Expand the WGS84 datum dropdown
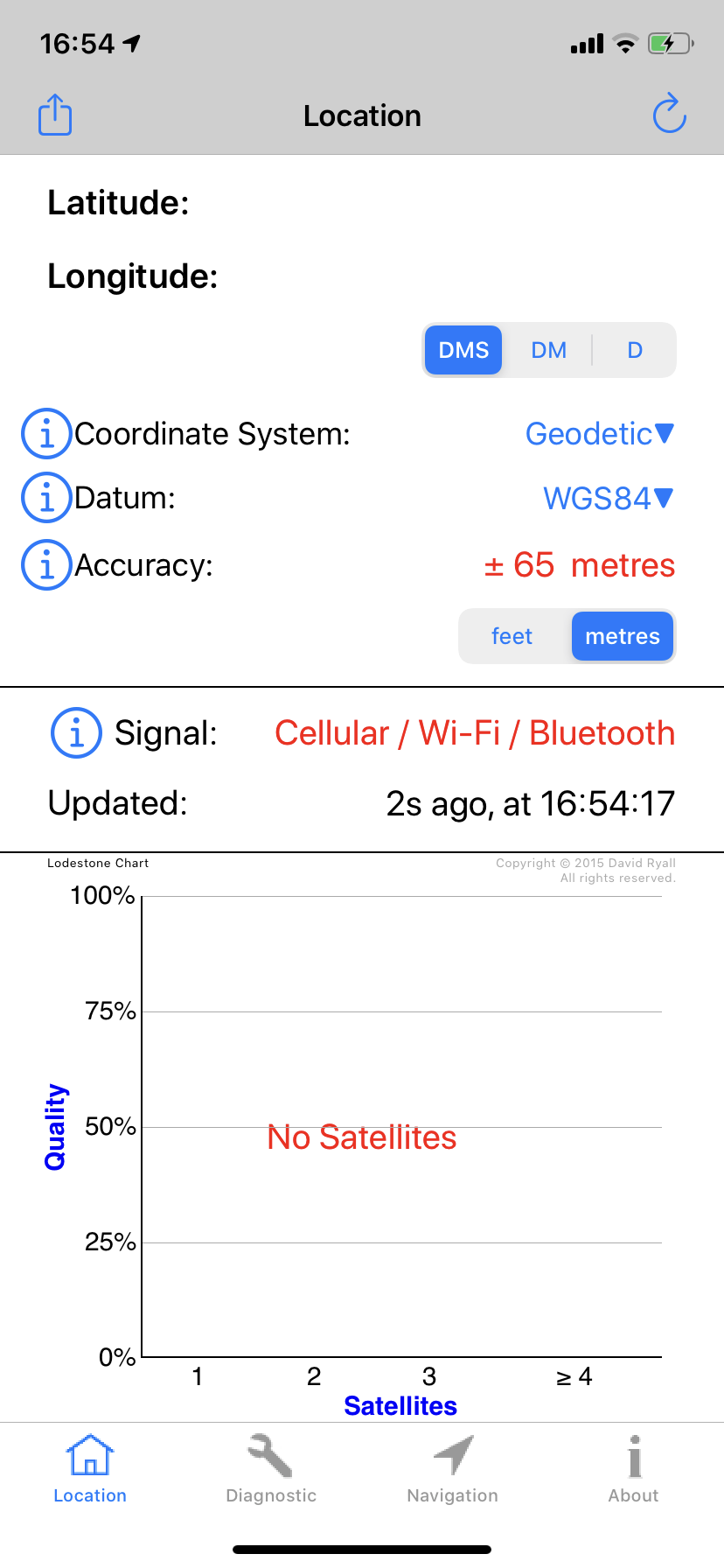Image resolution: width=724 pixels, height=1568 pixels. pyautogui.click(x=609, y=498)
